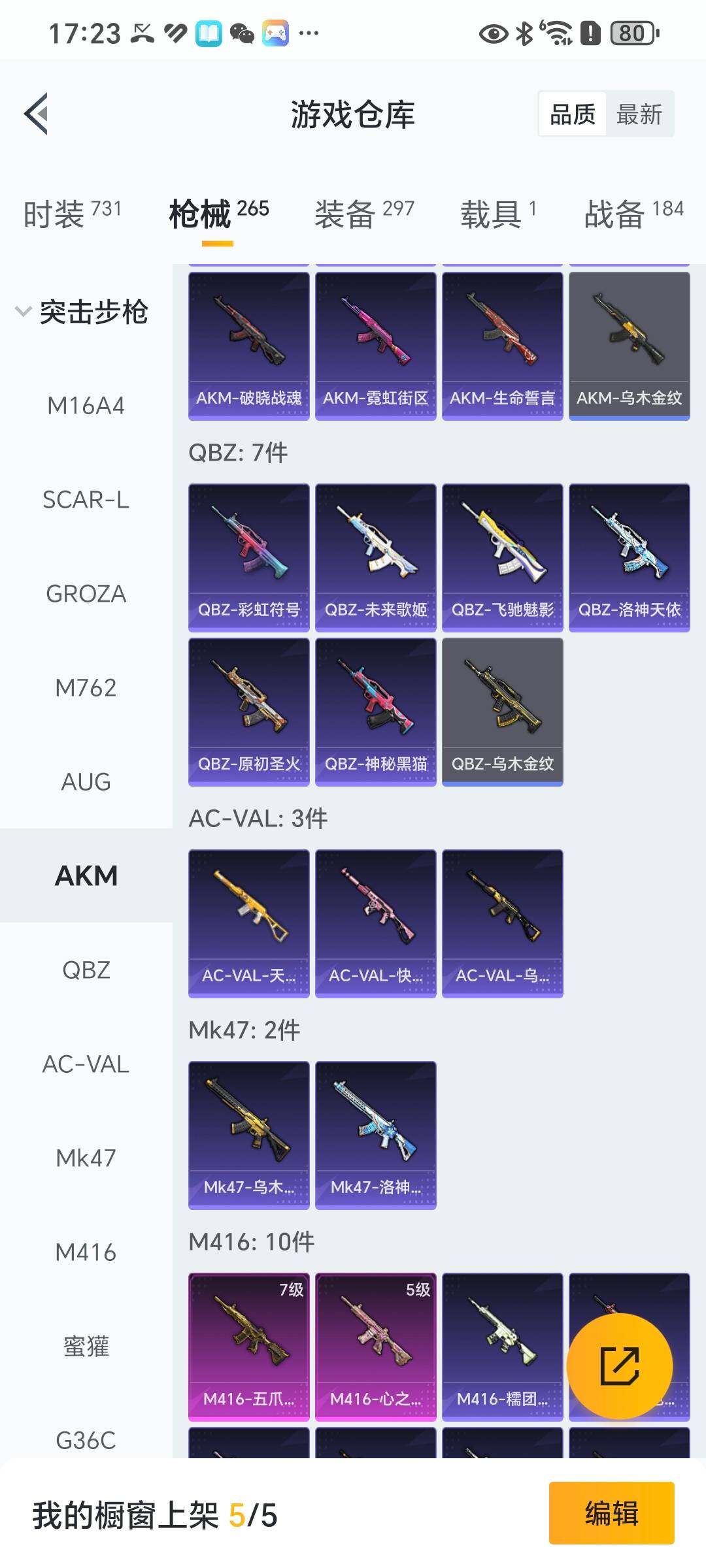
Task: Open the QBZ-洛神天依 skin
Action: pyautogui.click(x=629, y=557)
